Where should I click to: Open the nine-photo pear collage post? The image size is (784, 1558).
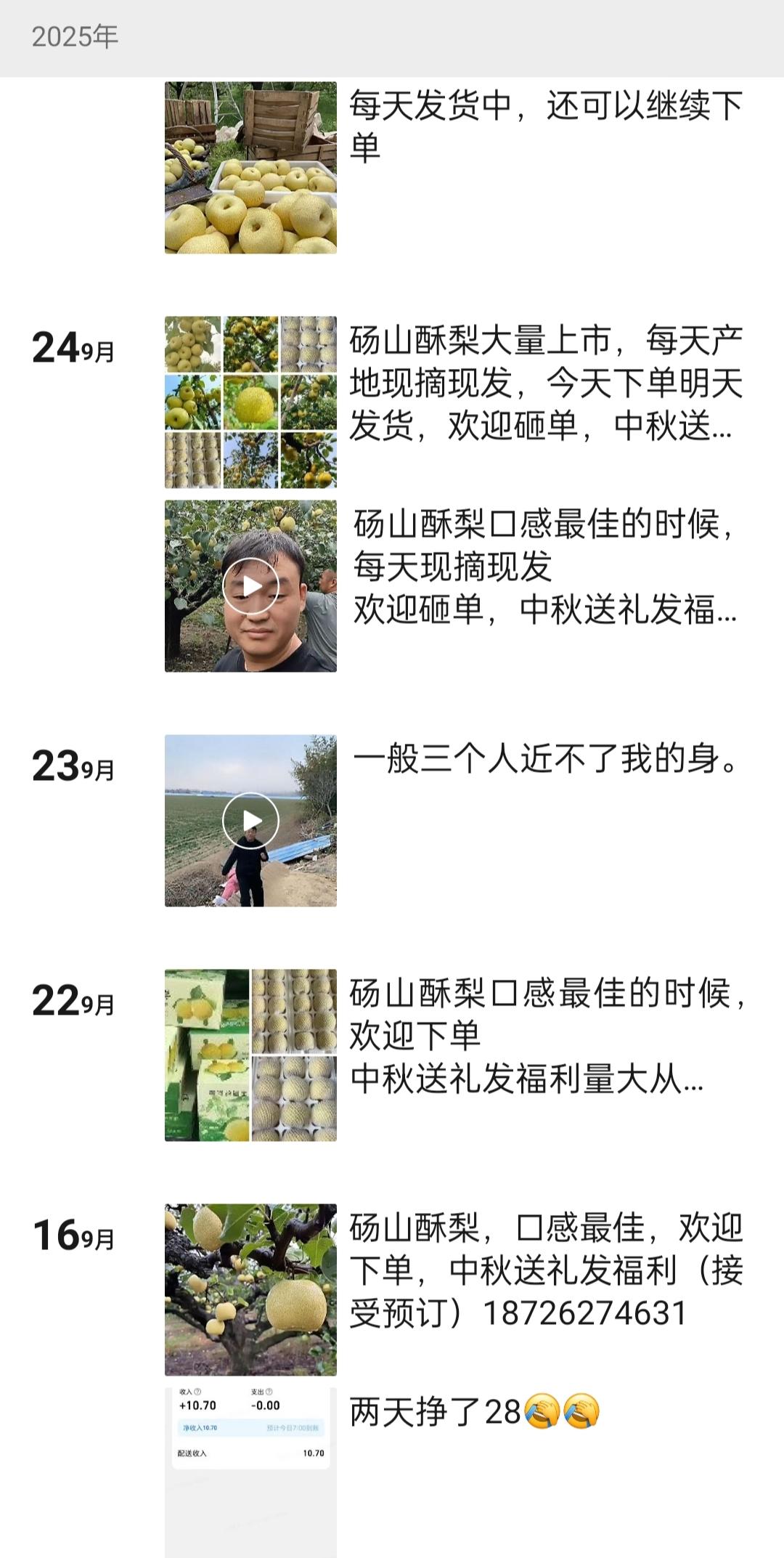point(250,402)
